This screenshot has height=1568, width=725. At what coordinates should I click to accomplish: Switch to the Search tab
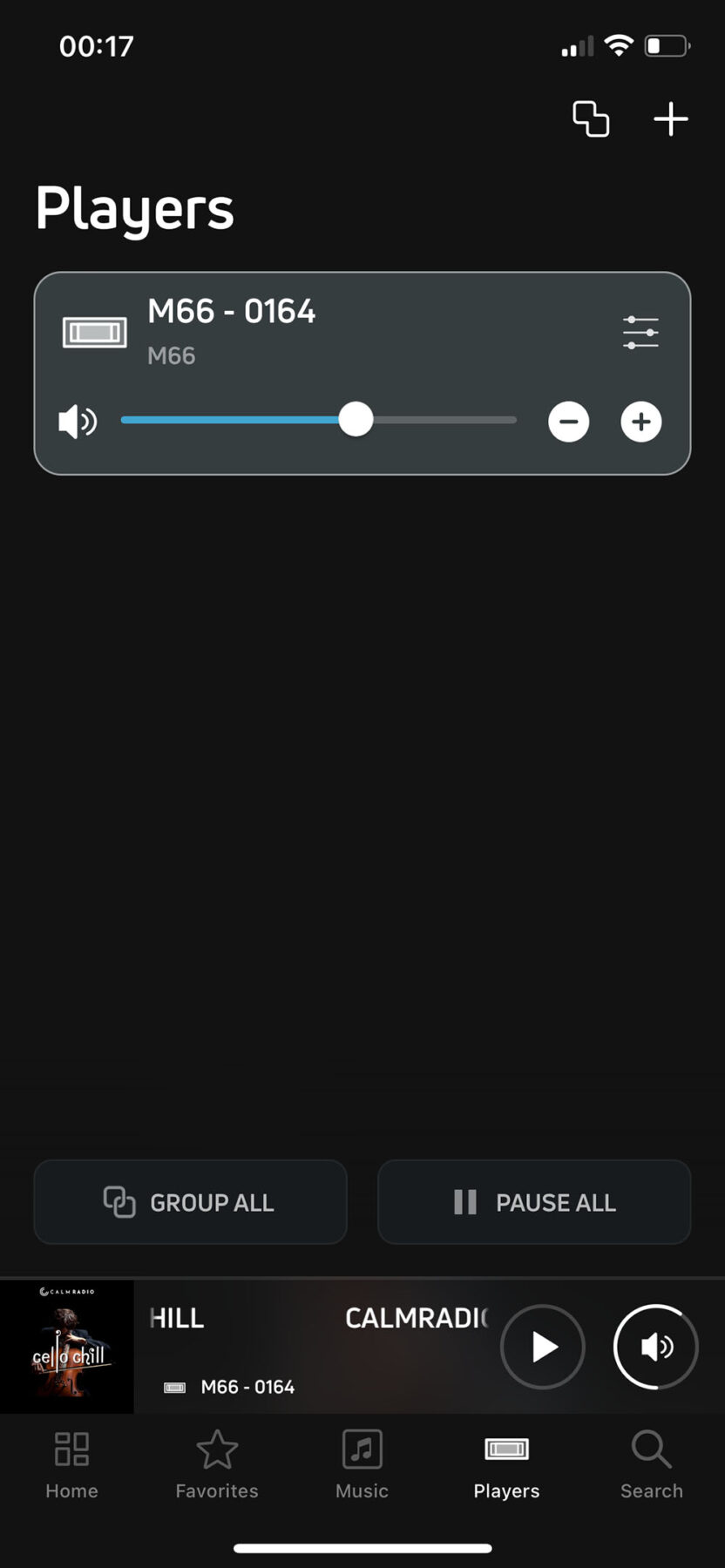pyautogui.click(x=651, y=1465)
